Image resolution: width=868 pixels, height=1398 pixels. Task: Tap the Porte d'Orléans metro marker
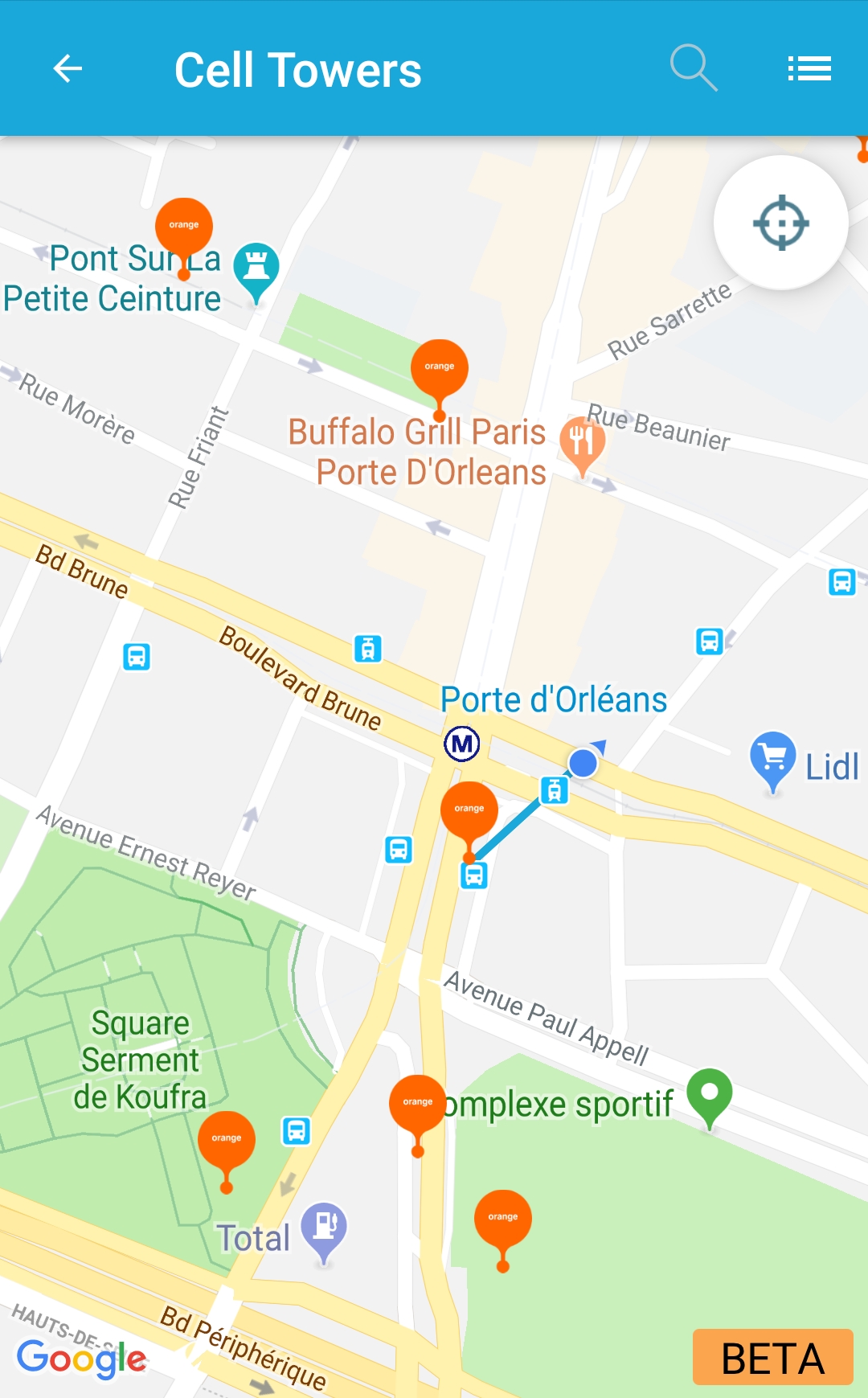[x=462, y=744]
